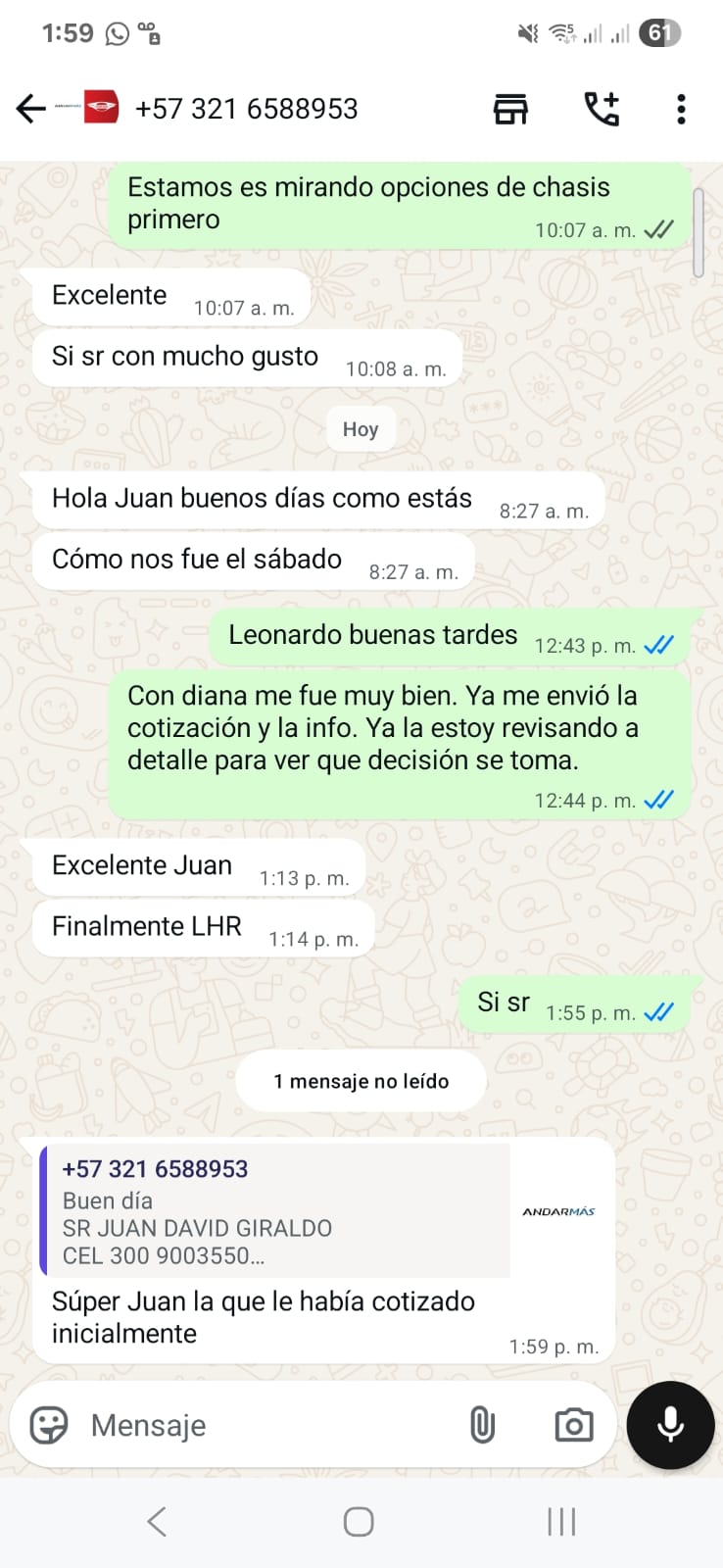Open the overflow menu

[x=681, y=109]
